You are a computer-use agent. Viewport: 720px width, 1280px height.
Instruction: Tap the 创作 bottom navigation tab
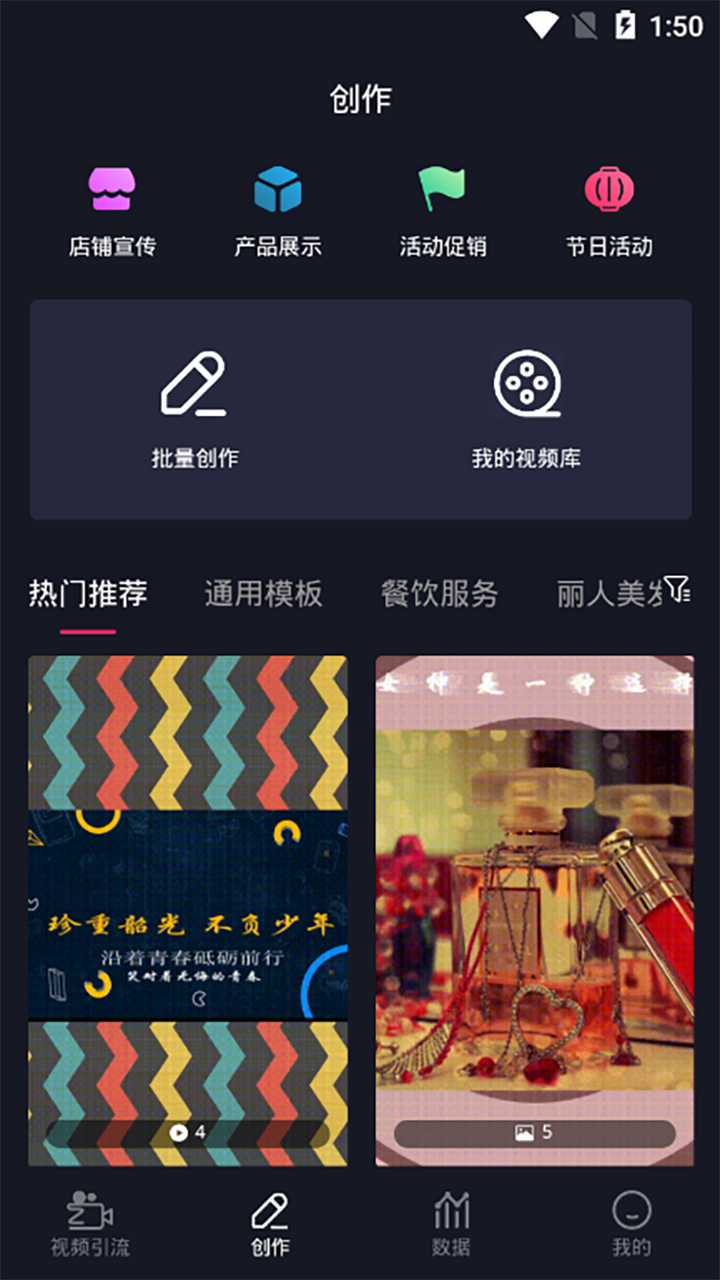click(x=270, y=1223)
